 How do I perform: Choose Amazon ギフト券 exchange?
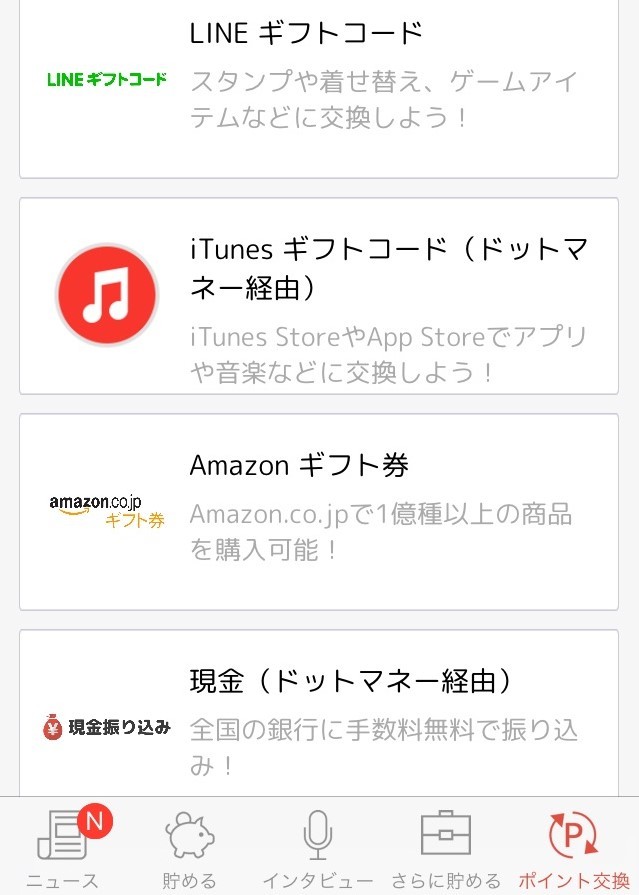coord(318,511)
